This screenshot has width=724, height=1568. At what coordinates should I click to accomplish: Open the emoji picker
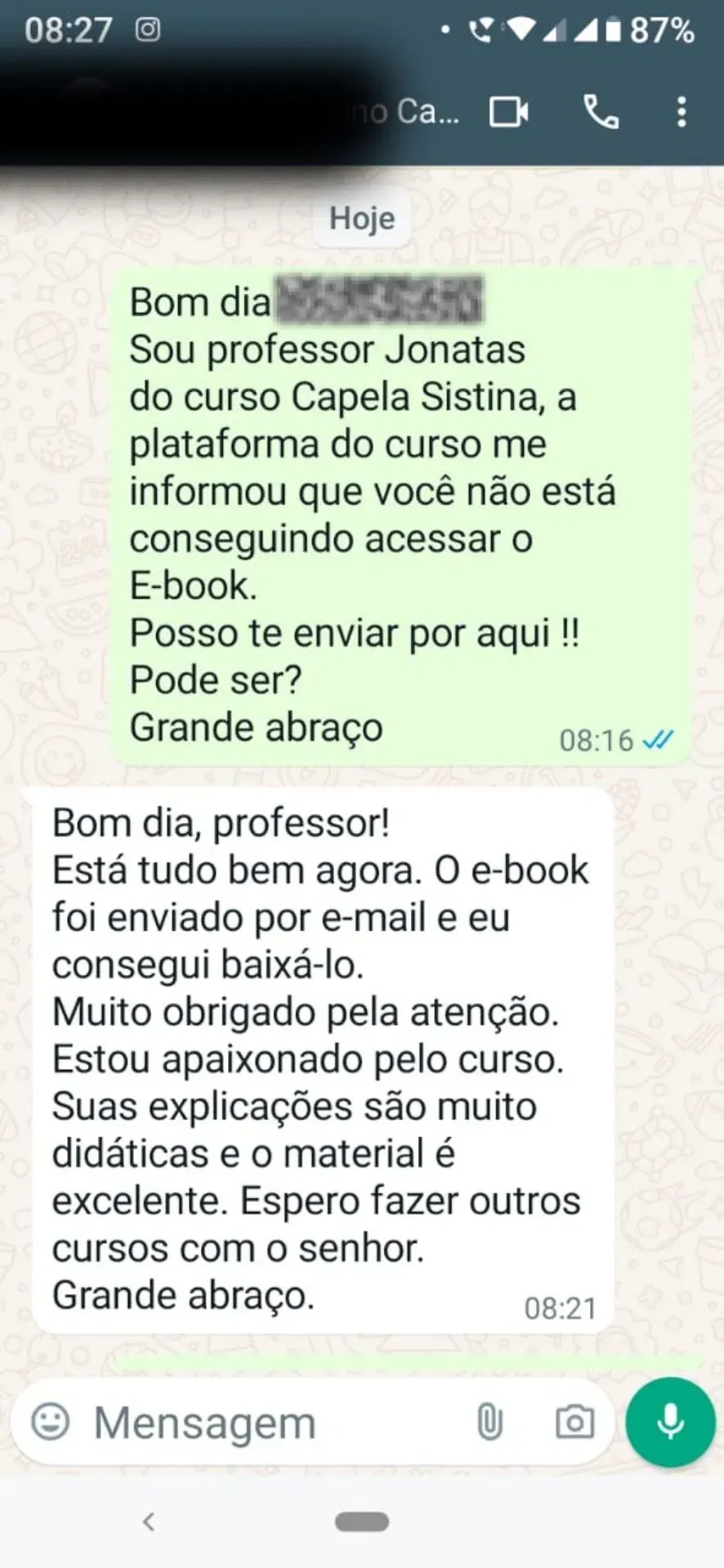51,1422
